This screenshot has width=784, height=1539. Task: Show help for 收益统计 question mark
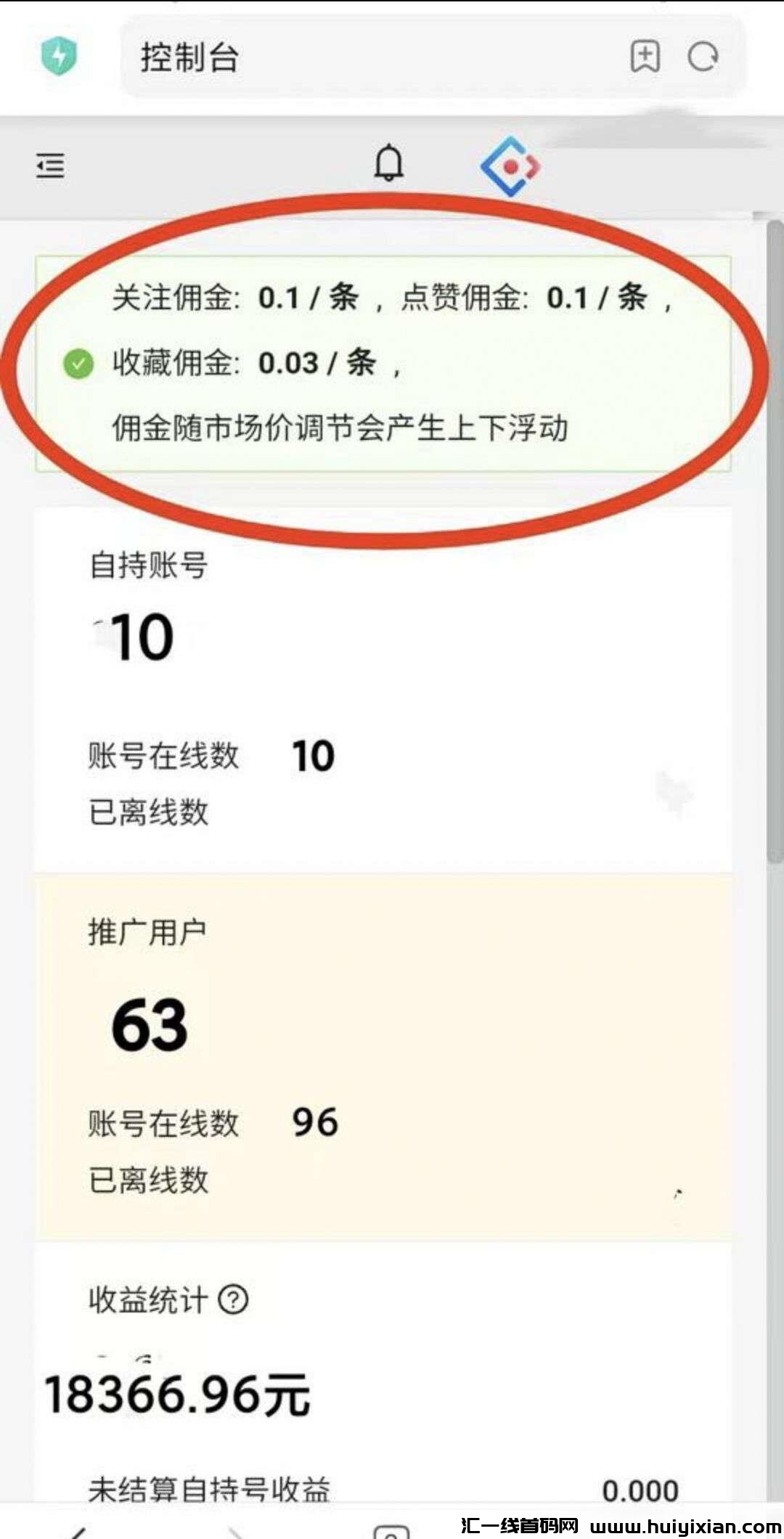pyautogui.click(x=234, y=1299)
